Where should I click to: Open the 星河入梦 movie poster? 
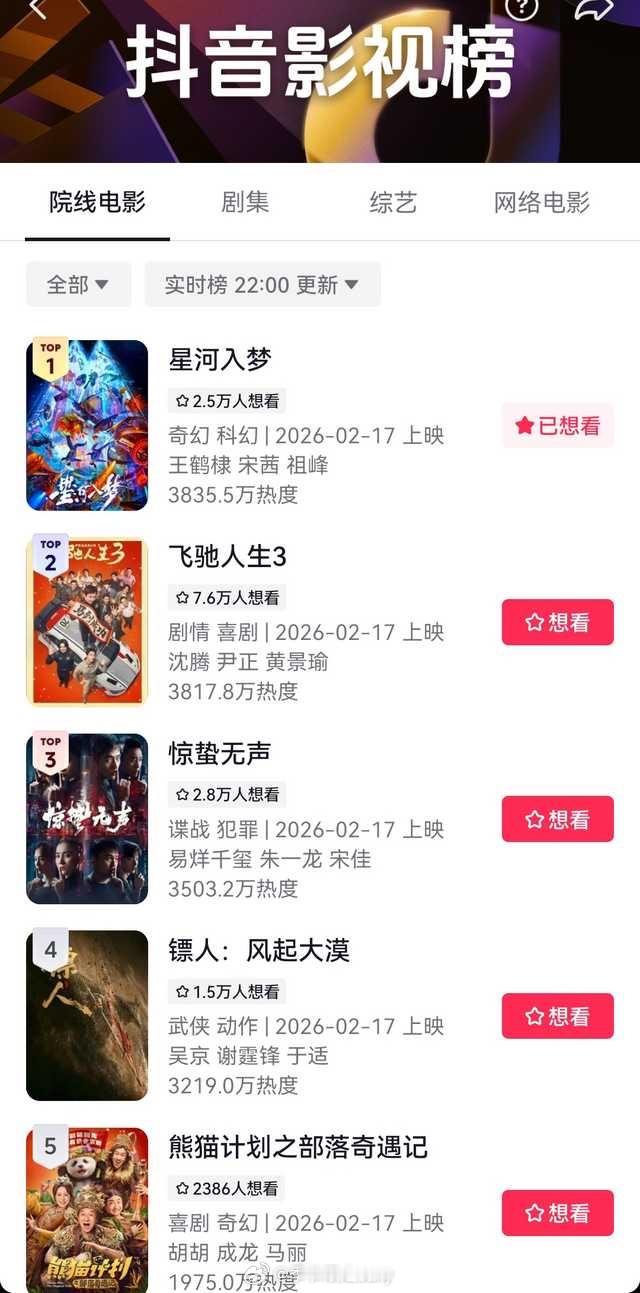click(x=87, y=425)
